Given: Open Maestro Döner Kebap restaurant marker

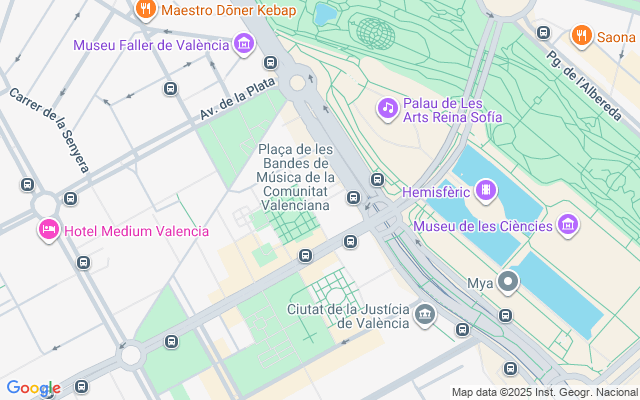Looking at the screenshot, I should [x=146, y=10].
